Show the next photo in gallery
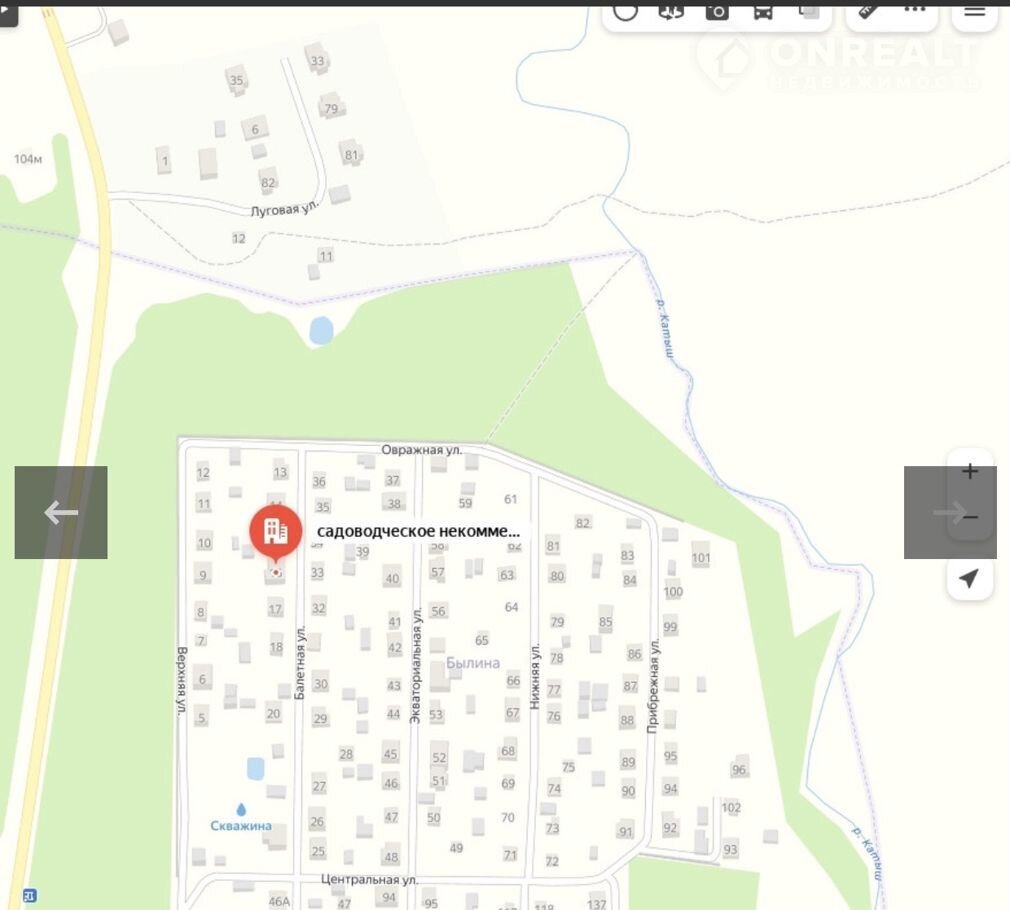Image resolution: width=1010 pixels, height=910 pixels. pyautogui.click(x=949, y=512)
